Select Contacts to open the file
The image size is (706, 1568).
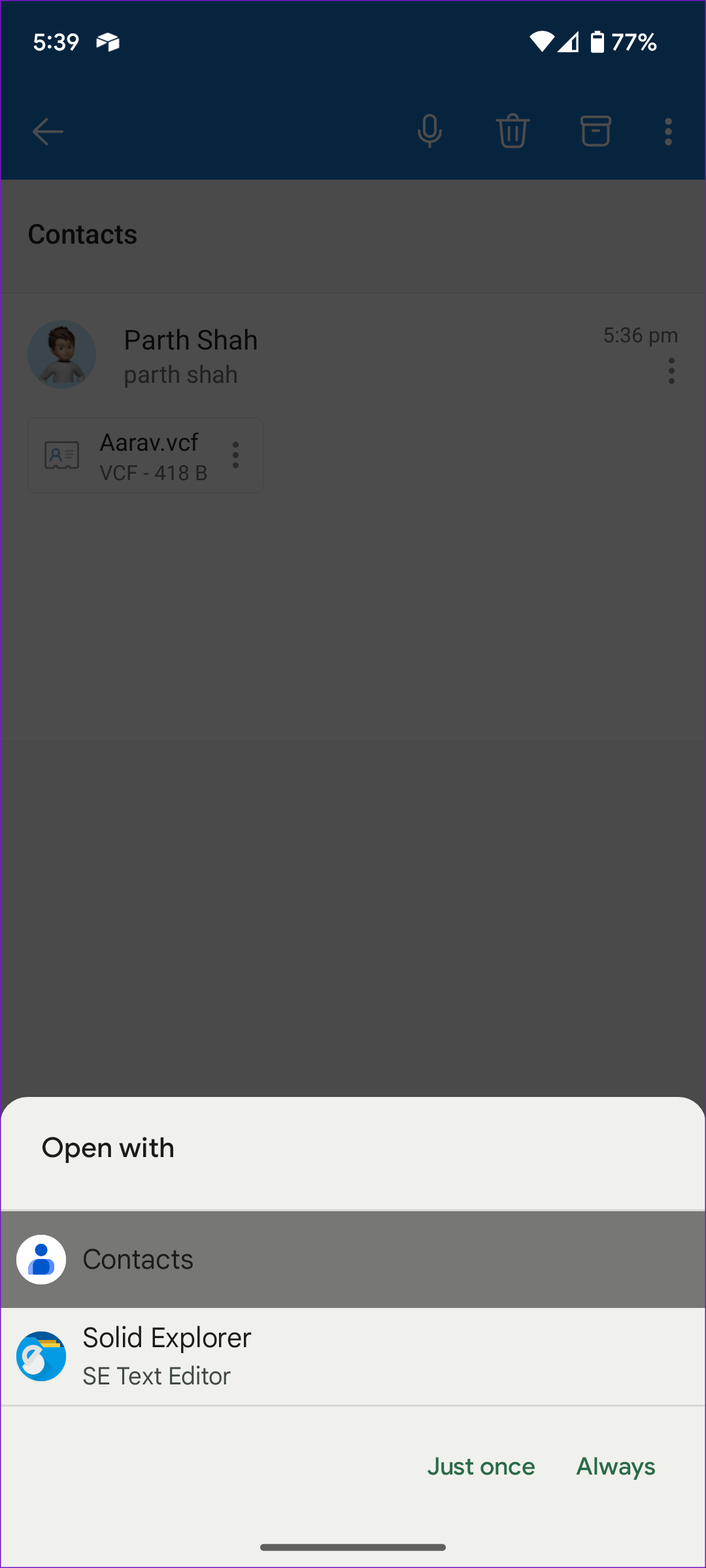point(353,1259)
